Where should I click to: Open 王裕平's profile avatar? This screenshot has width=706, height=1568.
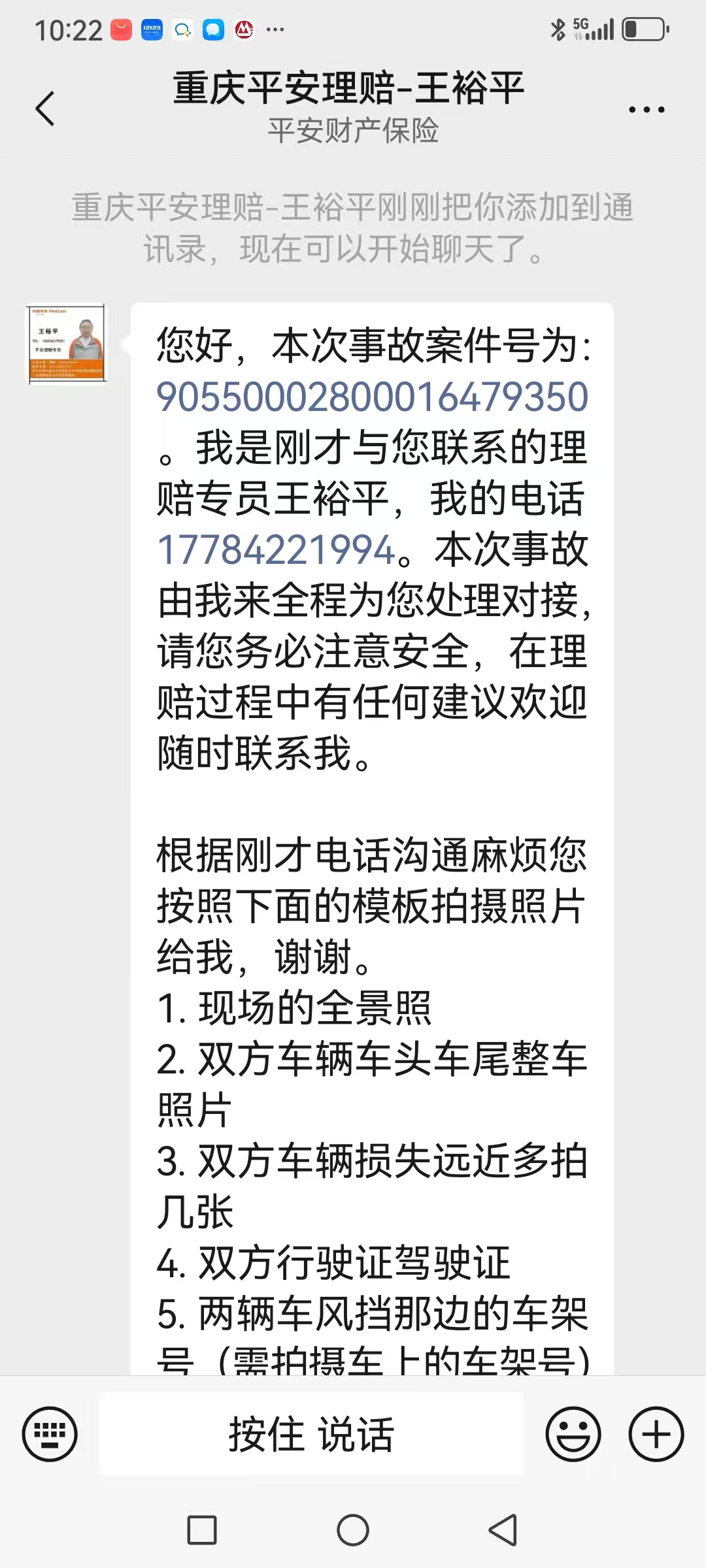pos(66,344)
